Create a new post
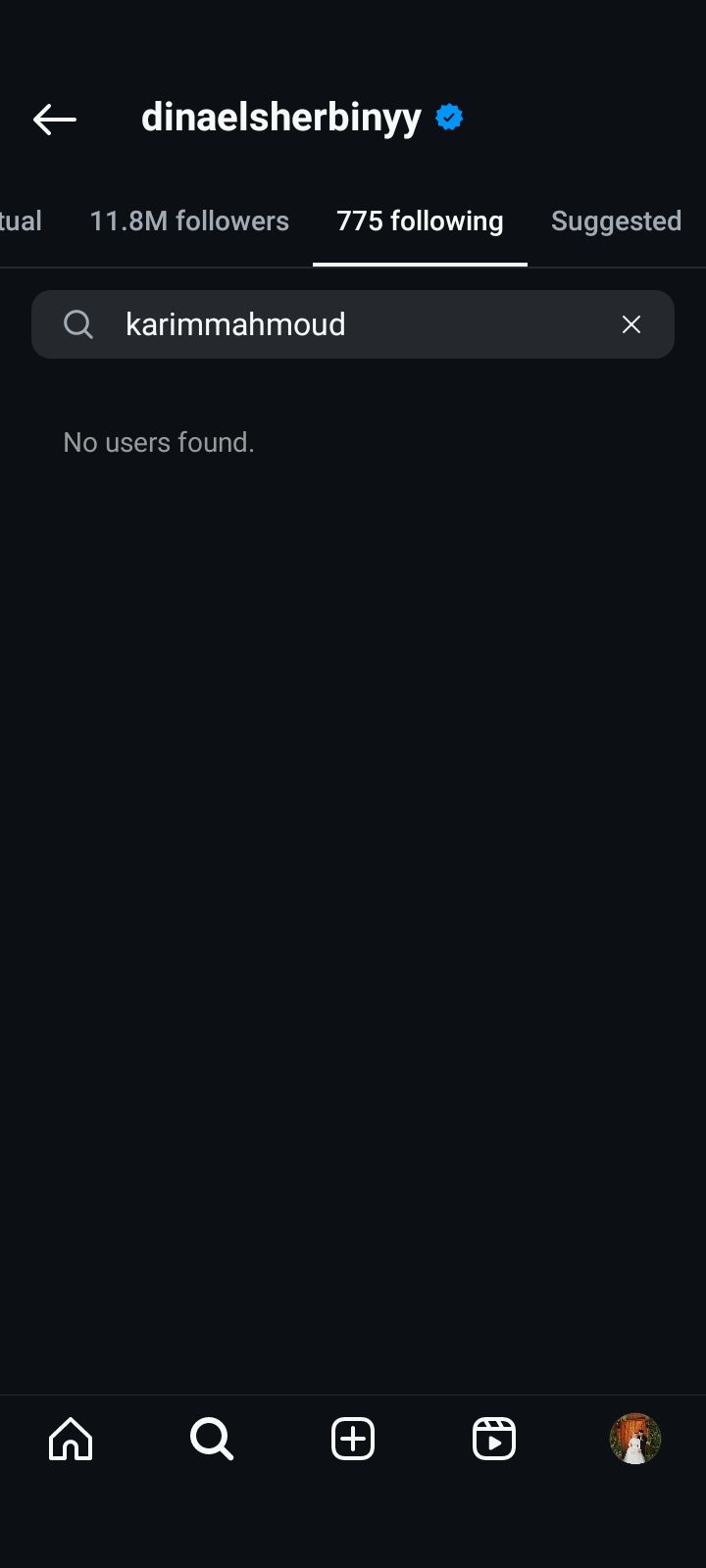This screenshot has height=1568, width=706. pyautogui.click(x=353, y=1439)
